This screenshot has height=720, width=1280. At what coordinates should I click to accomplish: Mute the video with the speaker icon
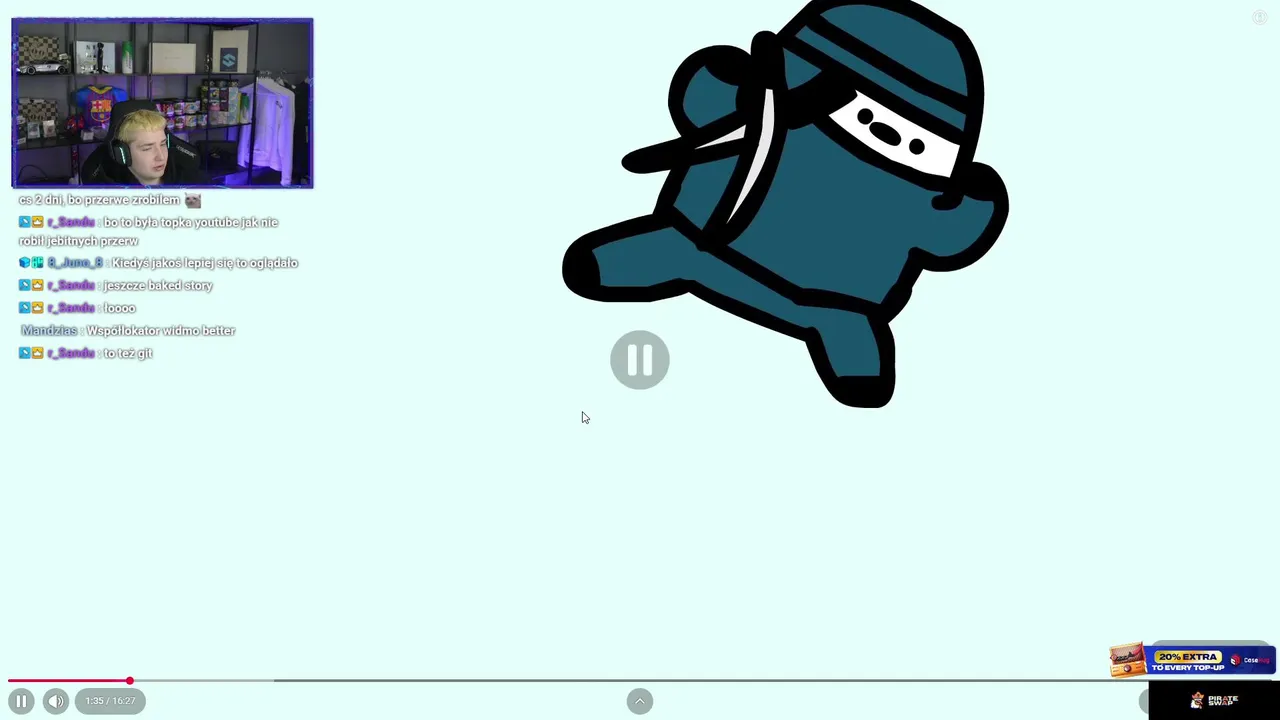[56, 701]
